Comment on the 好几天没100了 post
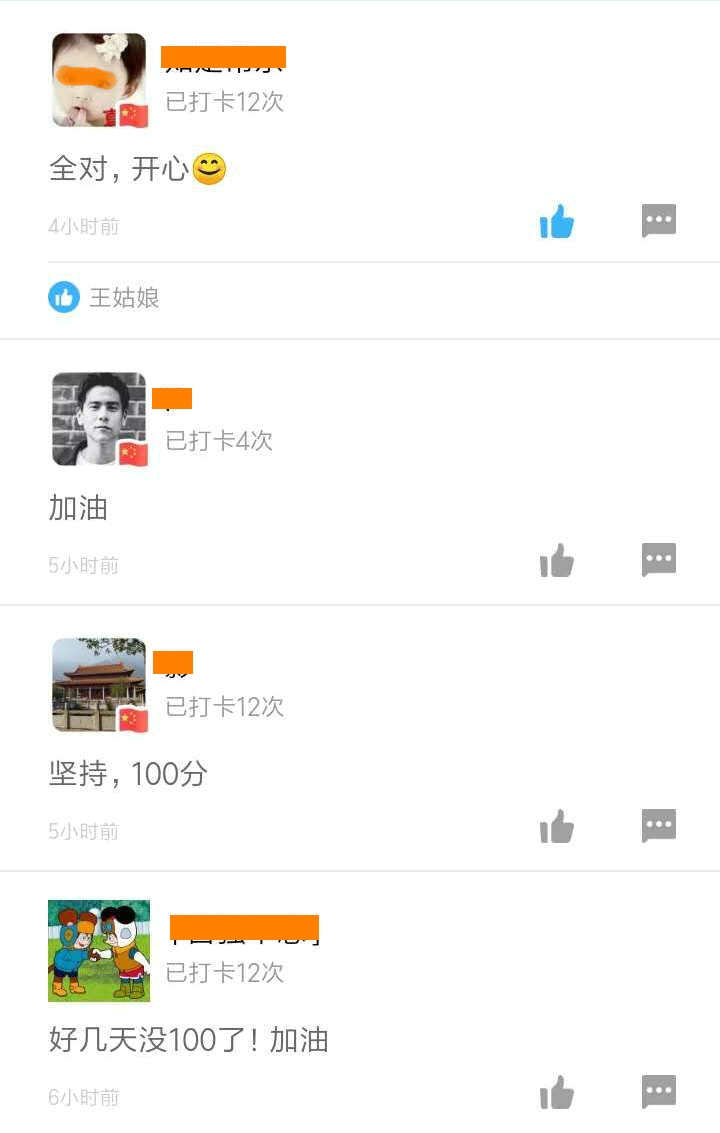Image resolution: width=720 pixels, height=1133 pixels. tap(659, 1092)
